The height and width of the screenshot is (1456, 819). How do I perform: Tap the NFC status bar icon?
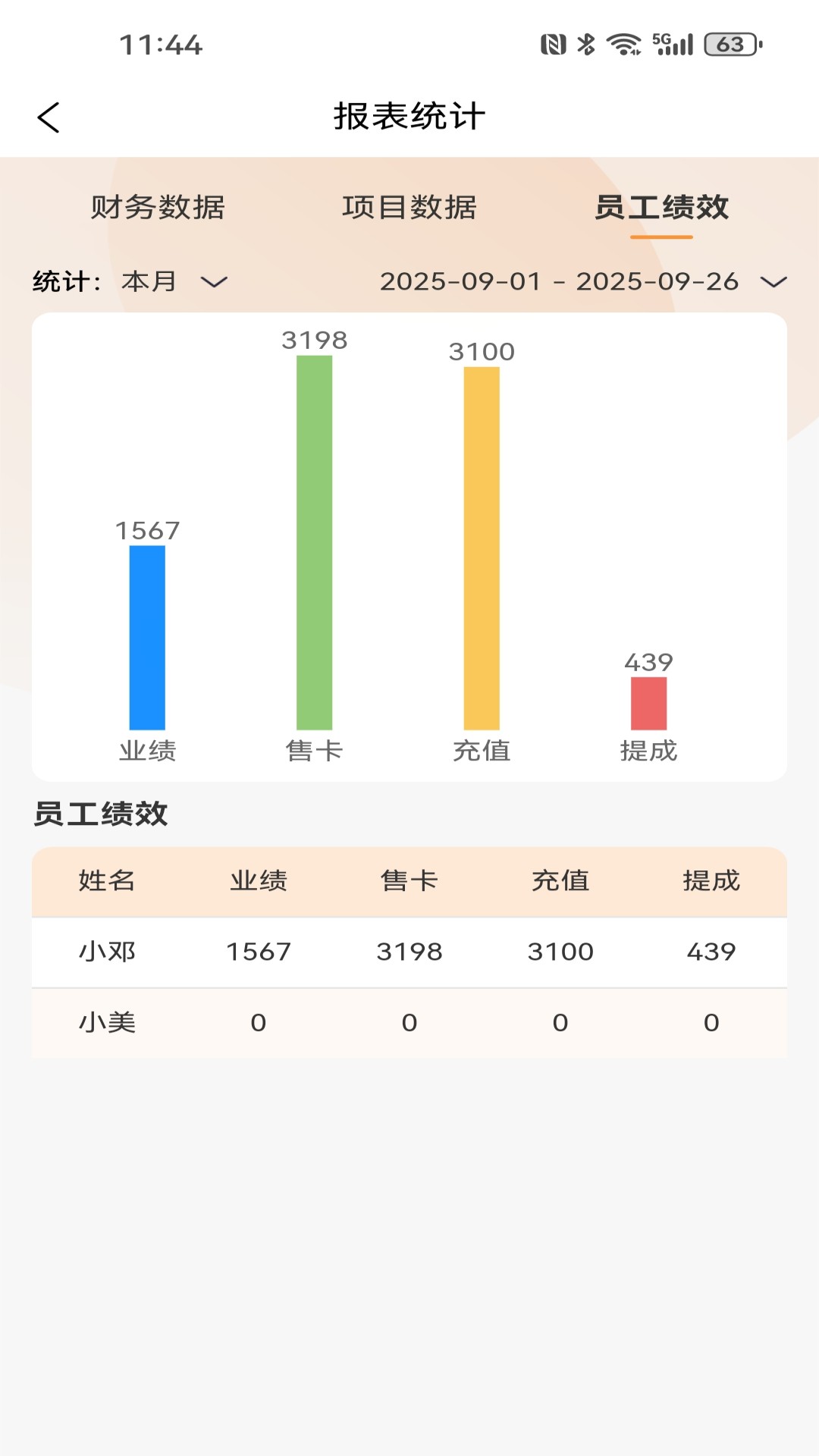pyautogui.click(x=556, y=44)
